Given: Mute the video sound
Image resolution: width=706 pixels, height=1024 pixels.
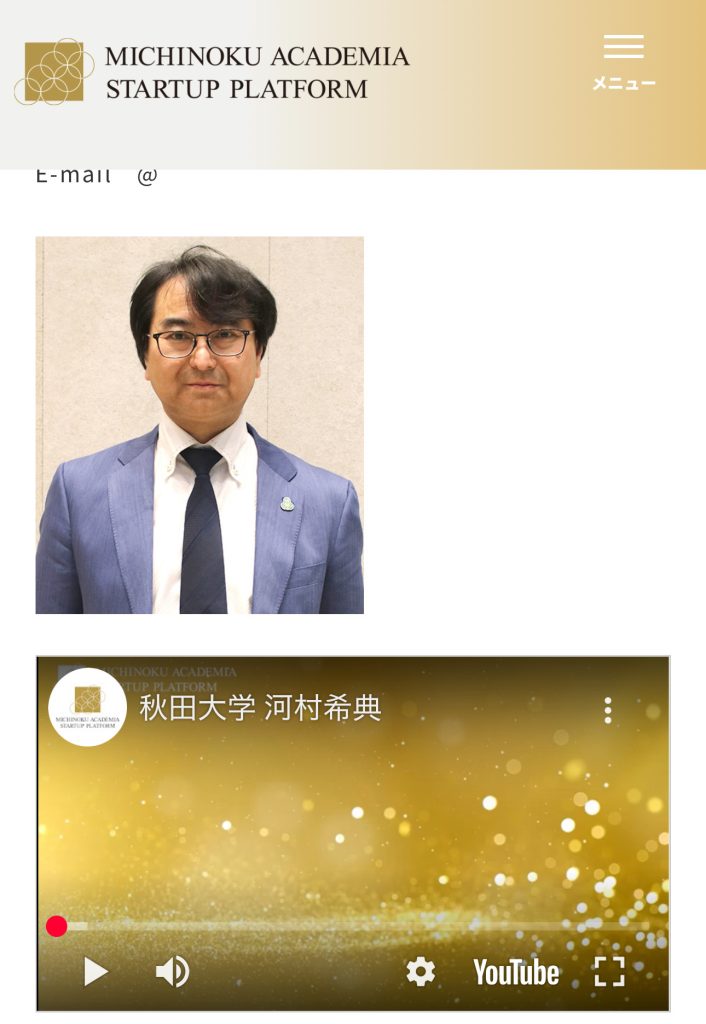Looking at the screenshot, I should pos(172,971).
